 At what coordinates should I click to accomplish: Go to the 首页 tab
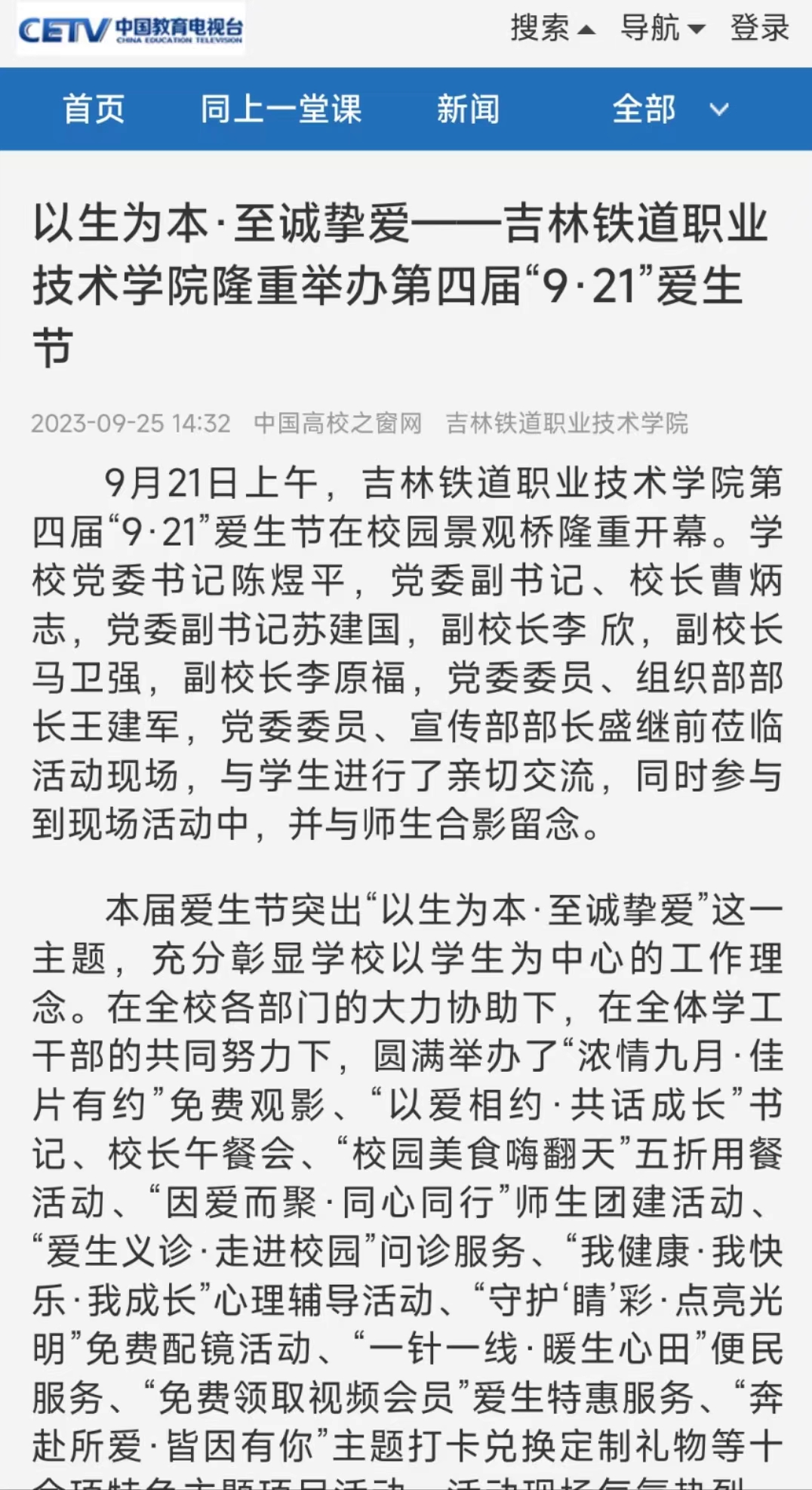(x=94, y=109)
